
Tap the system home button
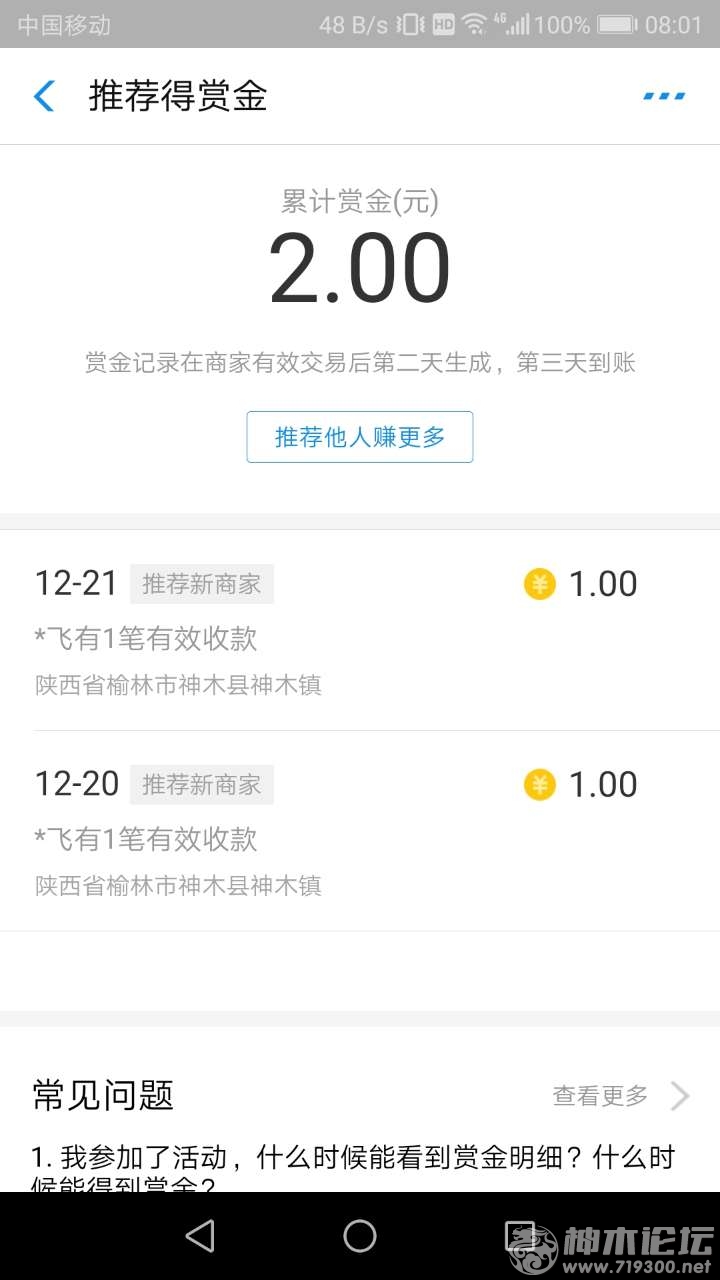click(x=360, y=1236)
